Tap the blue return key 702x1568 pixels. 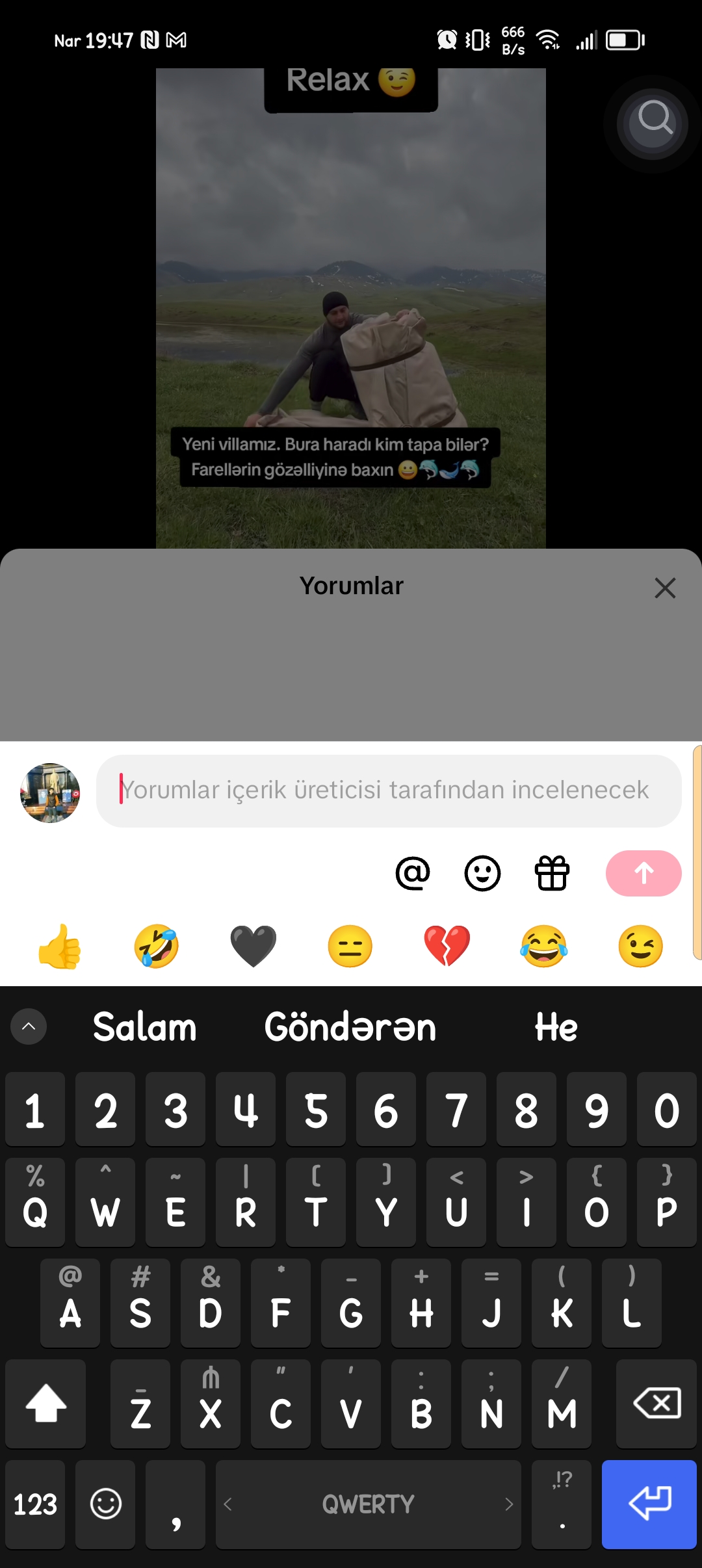click(x=649, y=1504)
